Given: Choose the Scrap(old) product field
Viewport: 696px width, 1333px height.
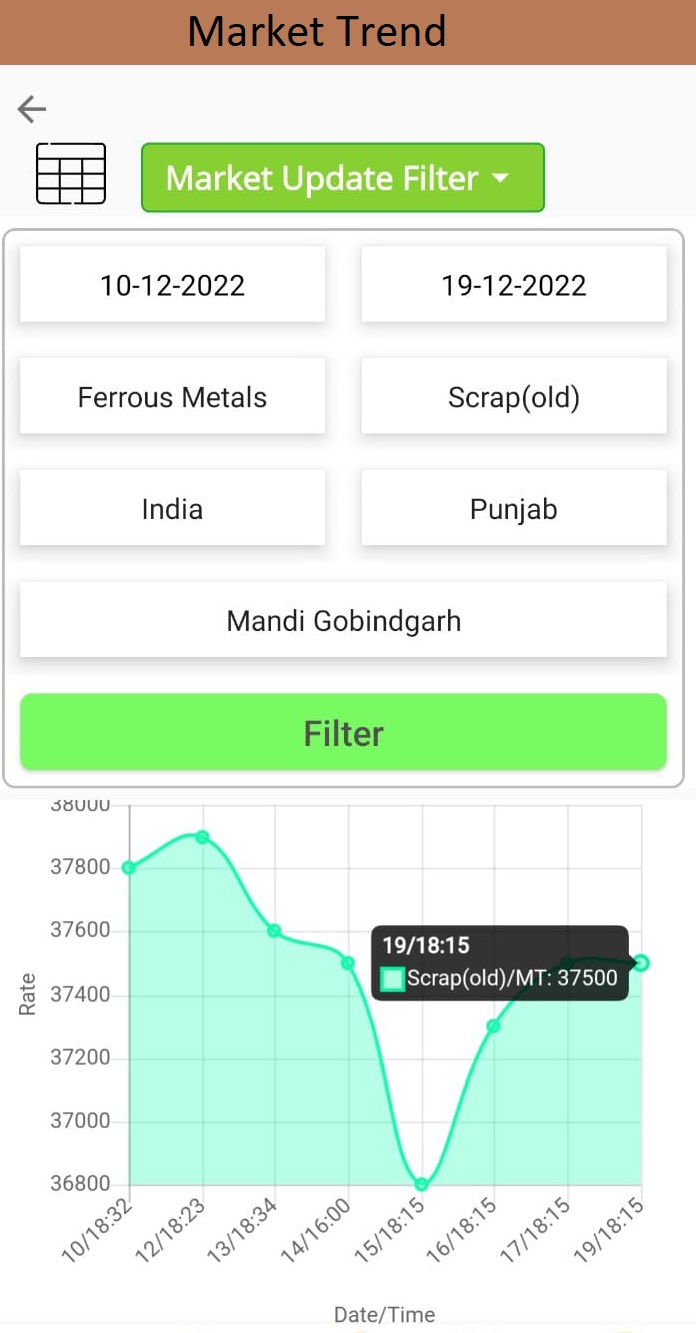Looking at the screenshot, I should [x=514, y=397].
